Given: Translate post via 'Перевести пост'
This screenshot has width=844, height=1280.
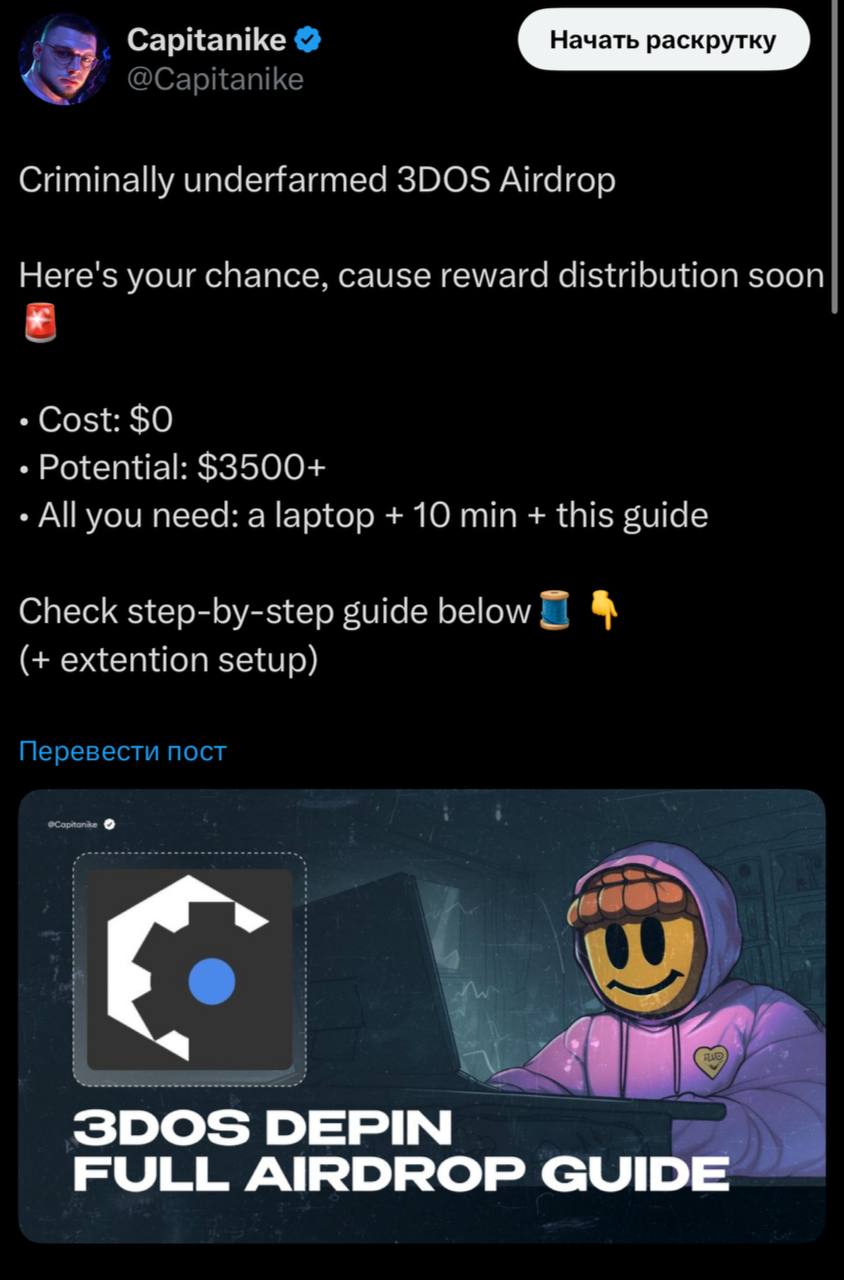Looking at the screenshot, I should (123, 750).
